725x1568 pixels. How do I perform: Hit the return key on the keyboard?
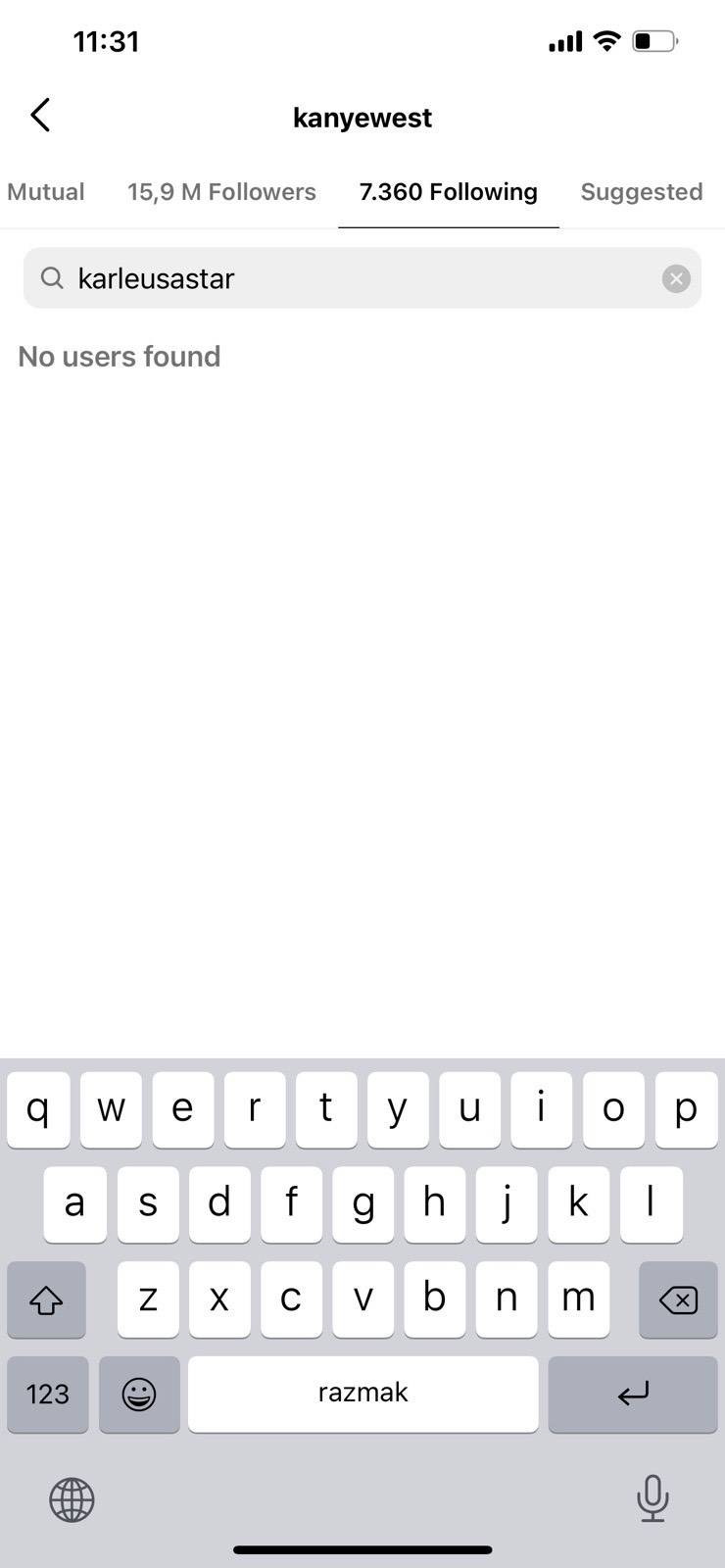point(632,1394)
